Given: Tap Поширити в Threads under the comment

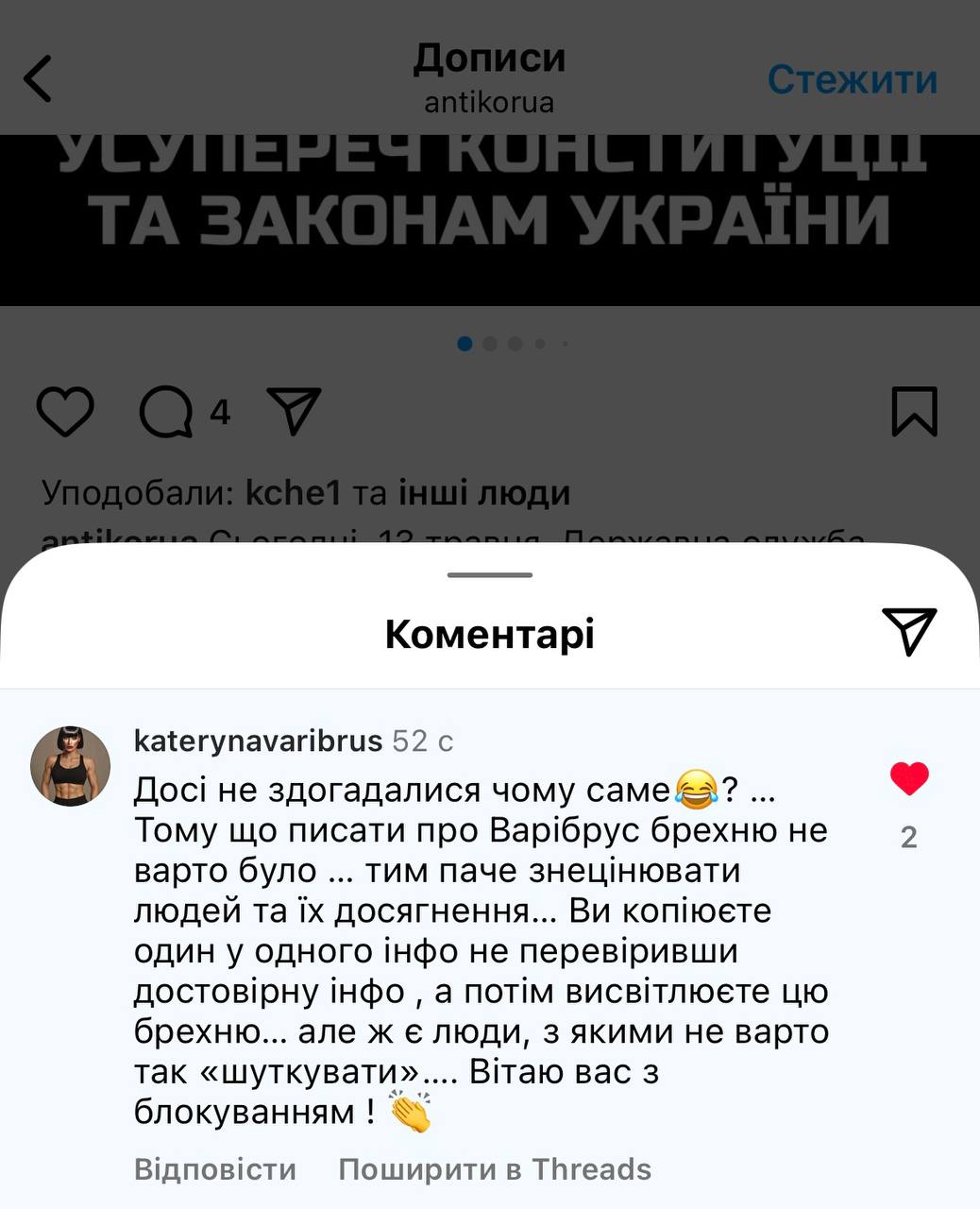Looking at the screenshot, I should tap(495, 1169).
